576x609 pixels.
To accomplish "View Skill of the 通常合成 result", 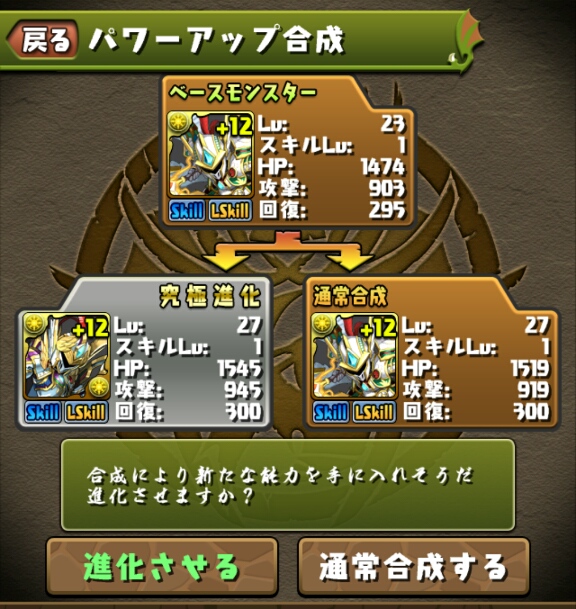I will (x=331, y=412).
